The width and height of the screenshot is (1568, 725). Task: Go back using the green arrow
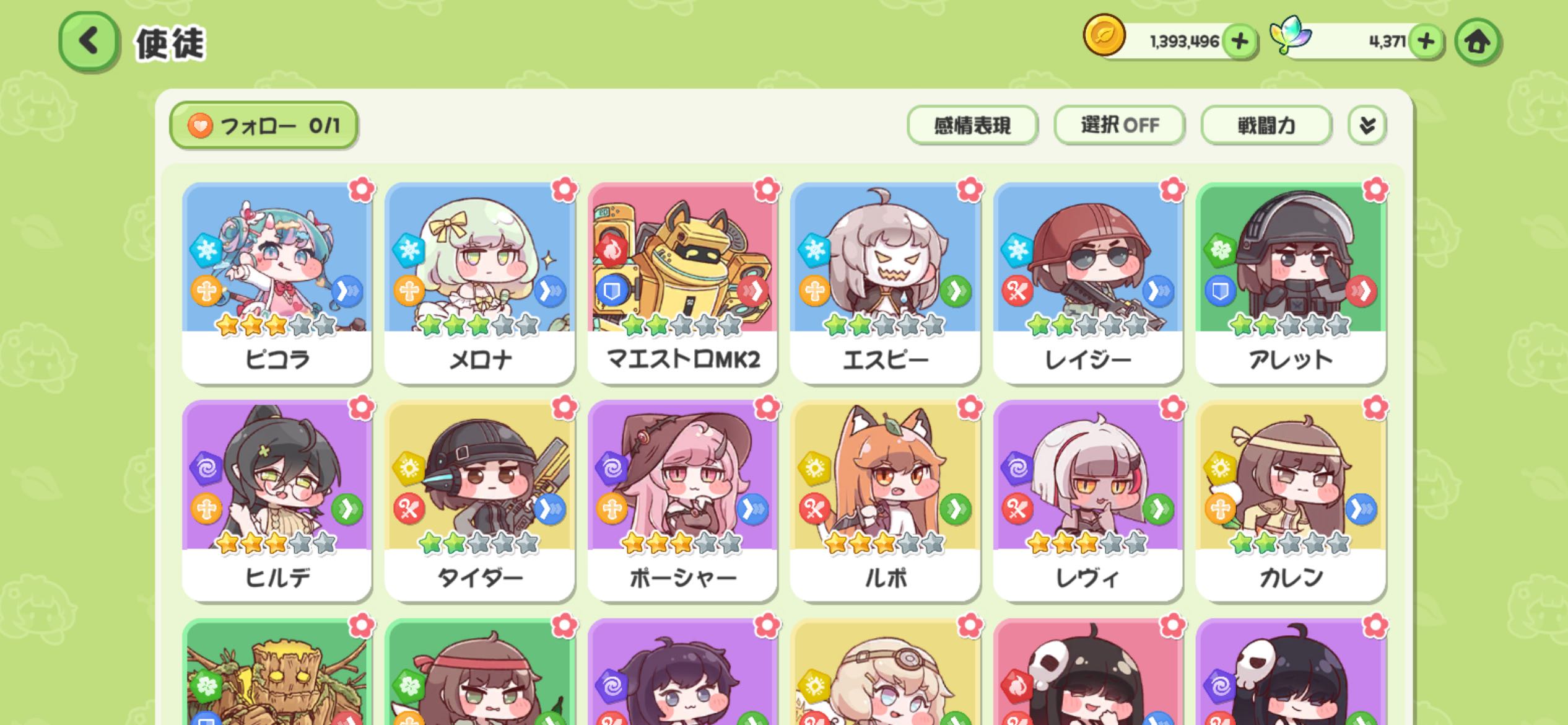coord(89,42)
